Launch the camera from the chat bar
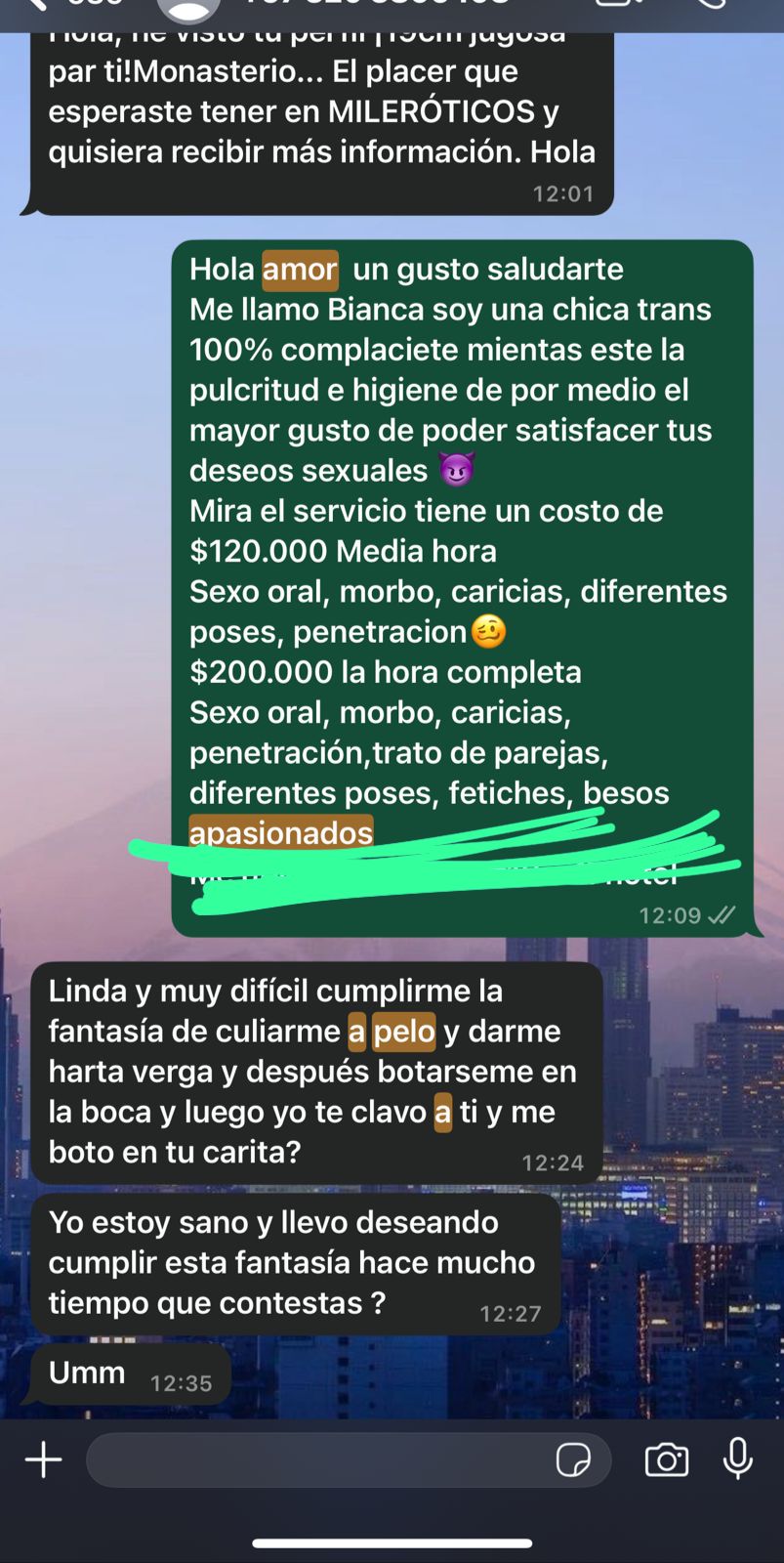The width and height of the screenshot is (784, 1563). [x=667, y=1460]
